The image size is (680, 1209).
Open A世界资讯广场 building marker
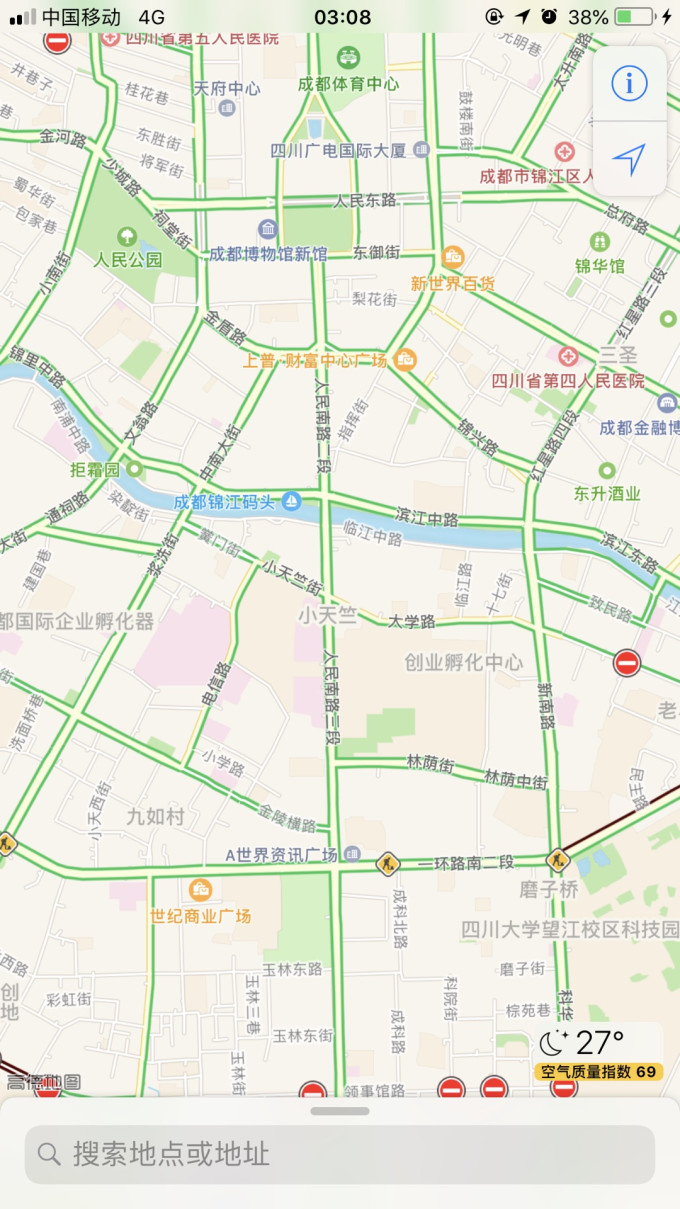(352, 854)
